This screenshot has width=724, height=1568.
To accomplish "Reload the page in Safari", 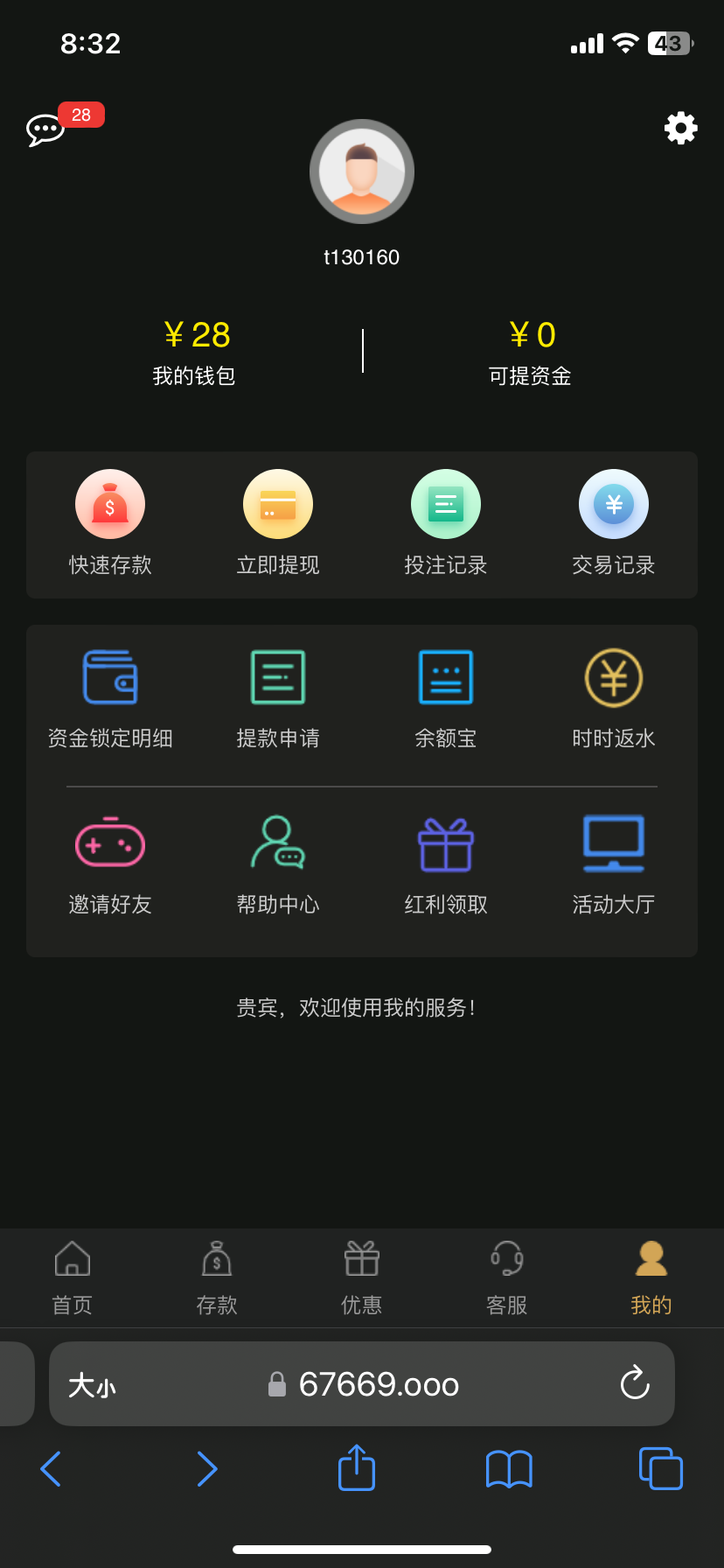I will (x=634, y=1384).
